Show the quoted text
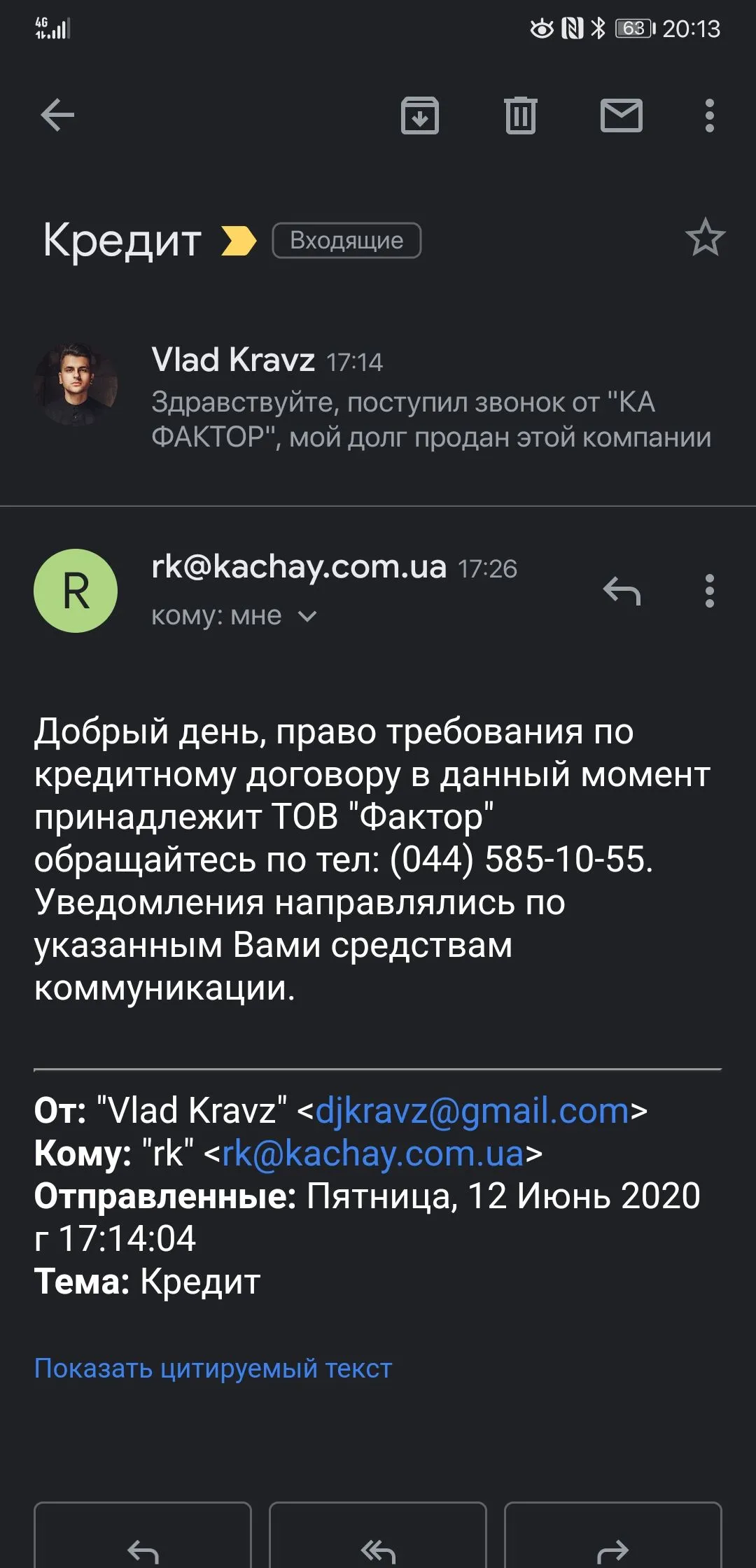The height and width of the screenshot is (1568, 756). point(213,1368)
